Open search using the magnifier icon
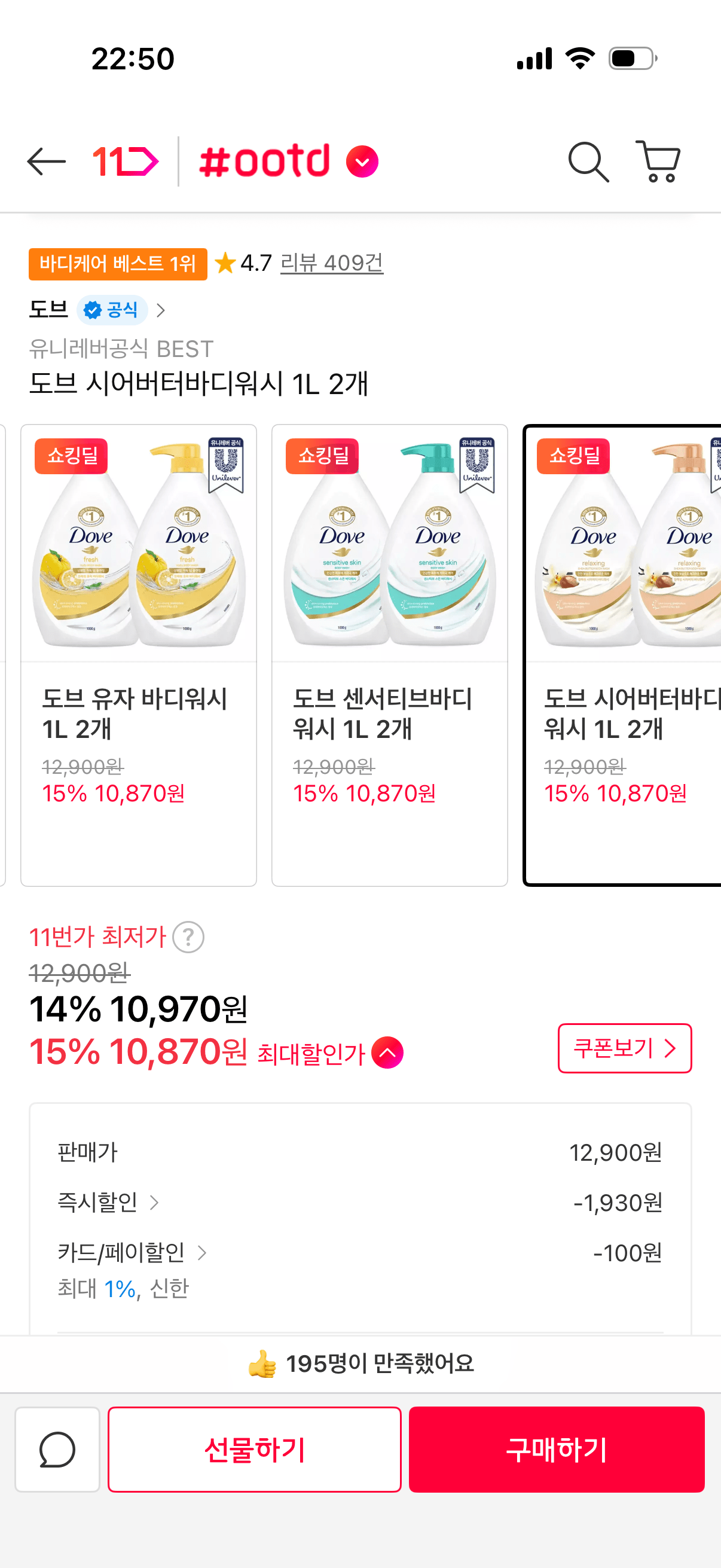721x1568 pixels. [588, 161]
